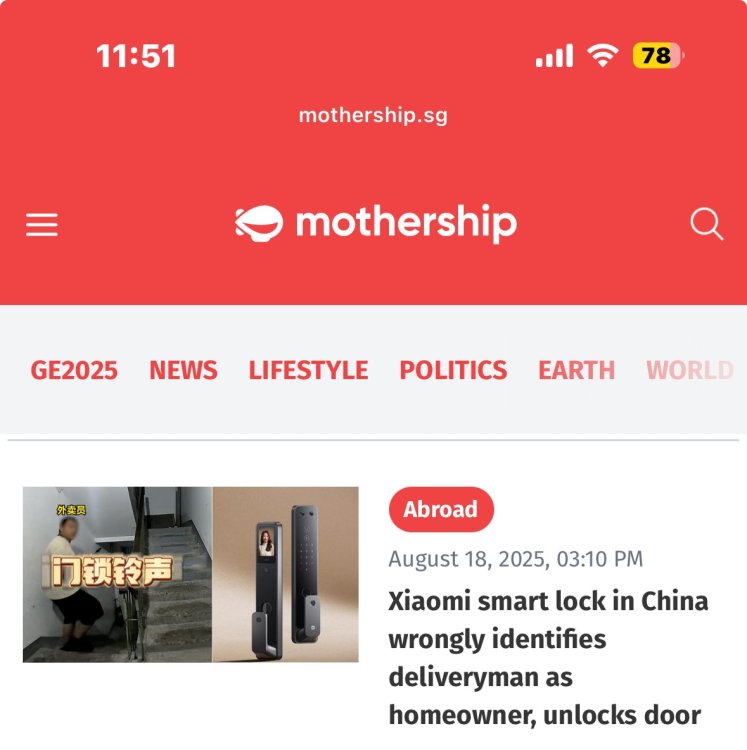This screenshot has width=747, height=750.
Task: Open the EARTH section
Action: pyautogui.click(x=576, y=370)
